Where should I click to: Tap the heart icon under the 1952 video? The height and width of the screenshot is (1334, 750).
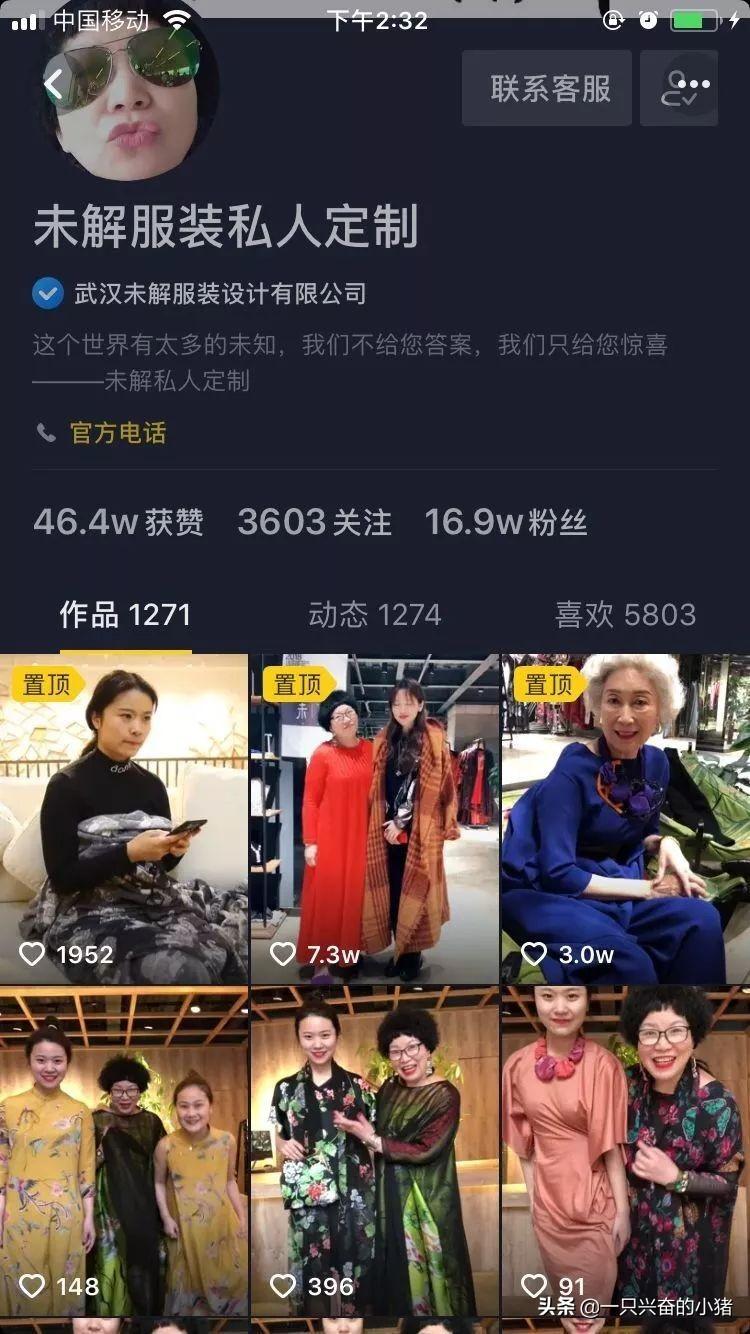pyautogui.click(x=32, y=955)
